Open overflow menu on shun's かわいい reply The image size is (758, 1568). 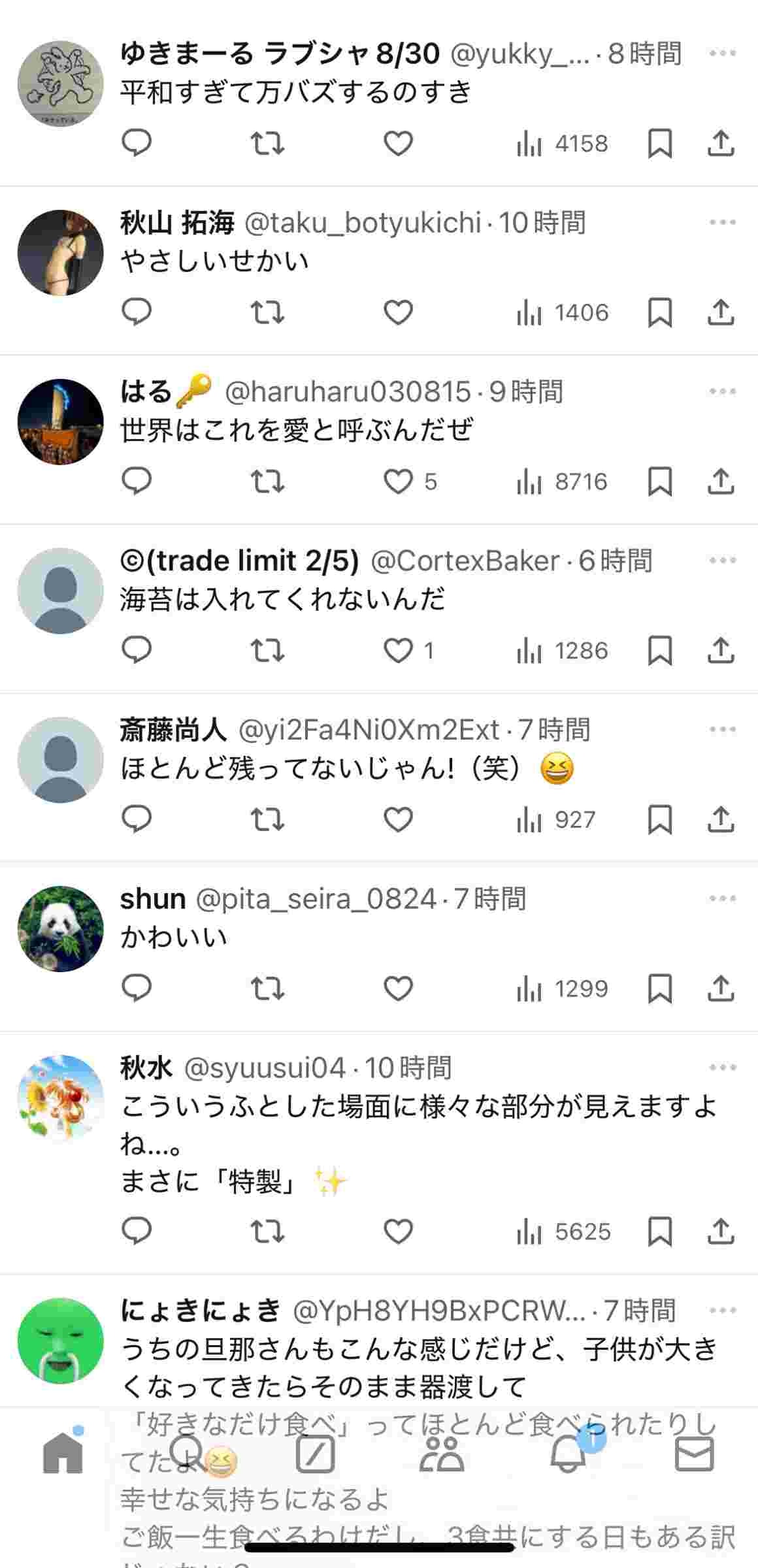coord(722,898)
